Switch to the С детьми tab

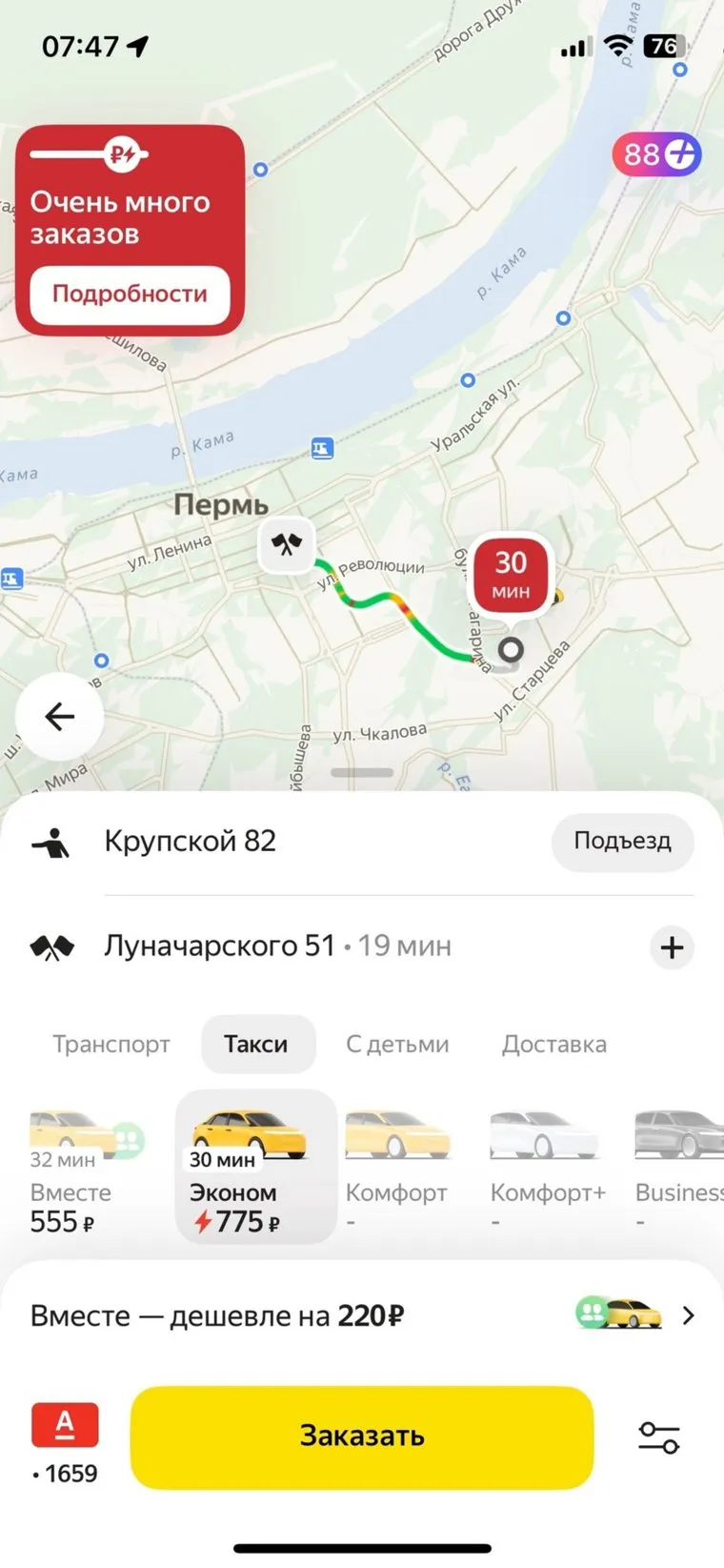coord(397,1044)
